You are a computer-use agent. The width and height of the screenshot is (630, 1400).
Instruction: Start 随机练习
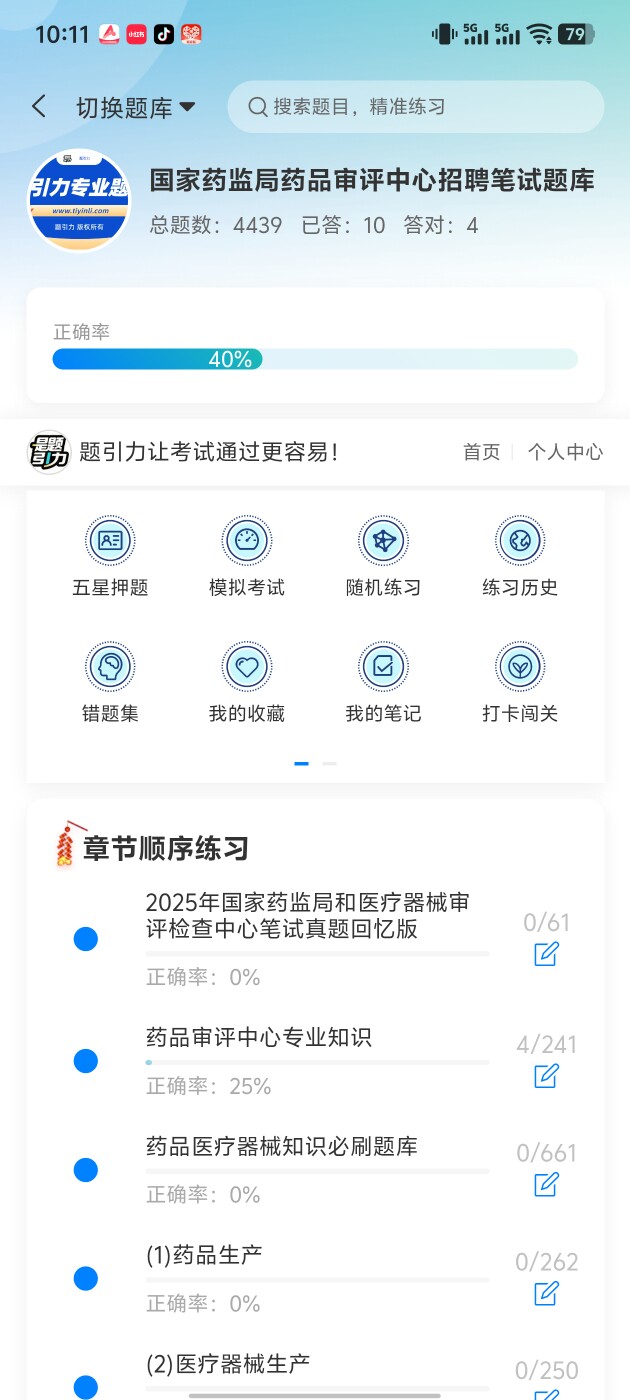(383, 558)
